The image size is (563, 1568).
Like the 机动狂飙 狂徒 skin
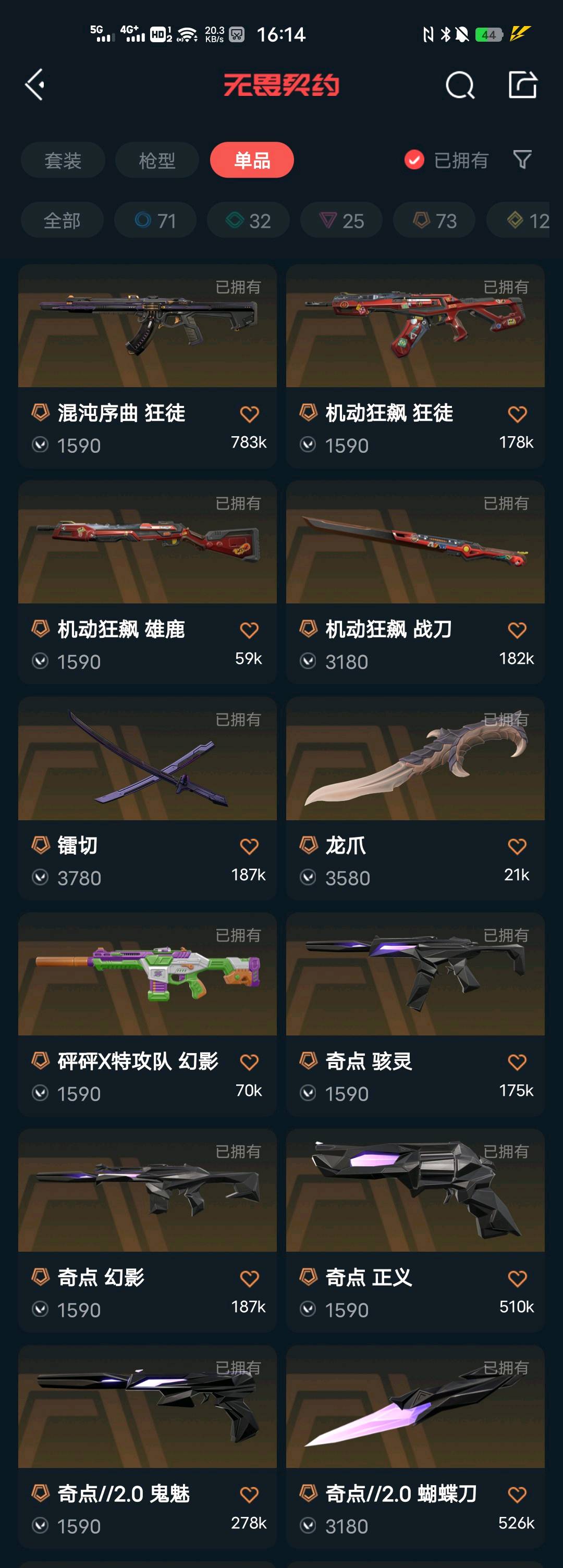[517, 414]
